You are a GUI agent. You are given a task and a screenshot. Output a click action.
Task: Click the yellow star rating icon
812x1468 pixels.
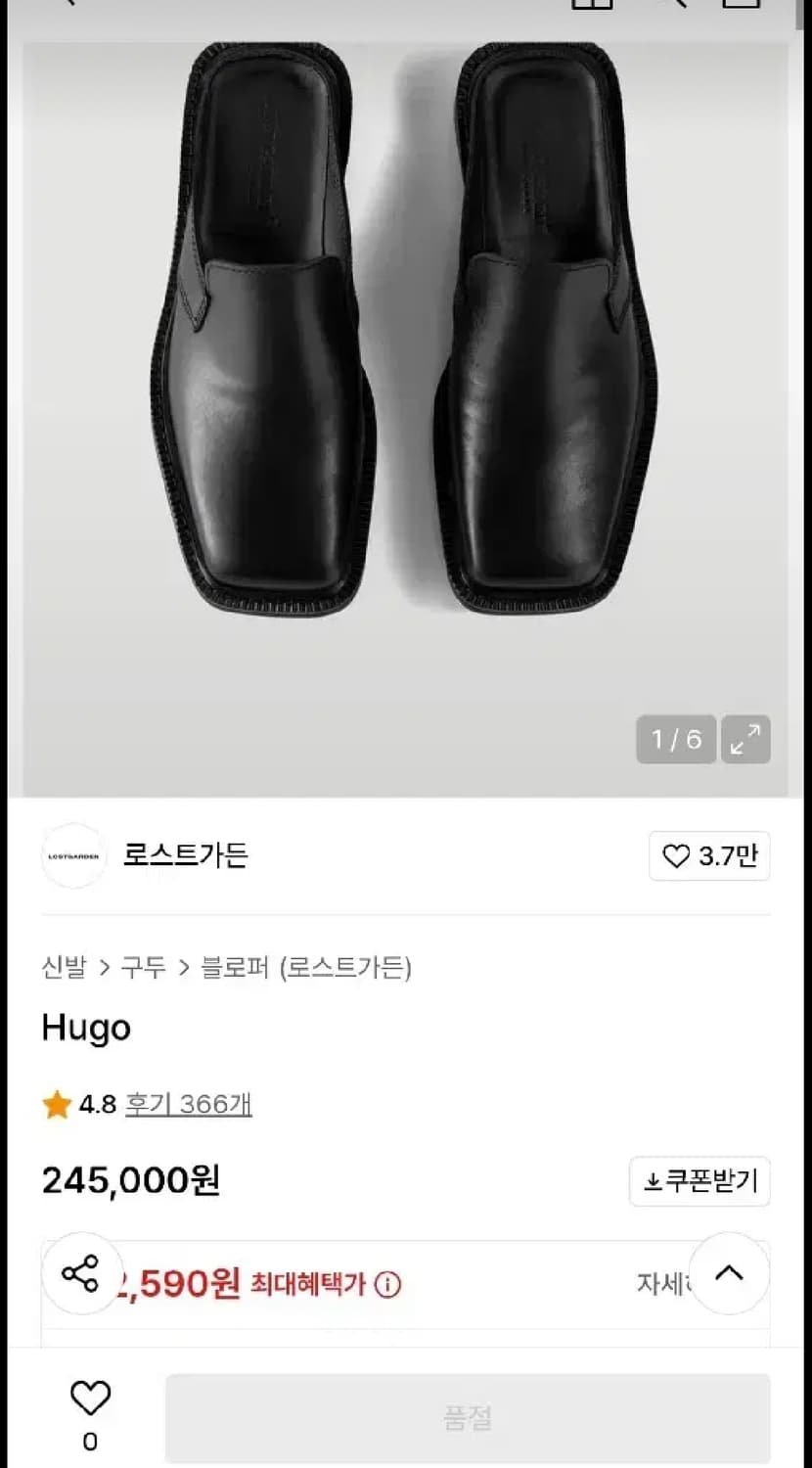click(56, 1102)
